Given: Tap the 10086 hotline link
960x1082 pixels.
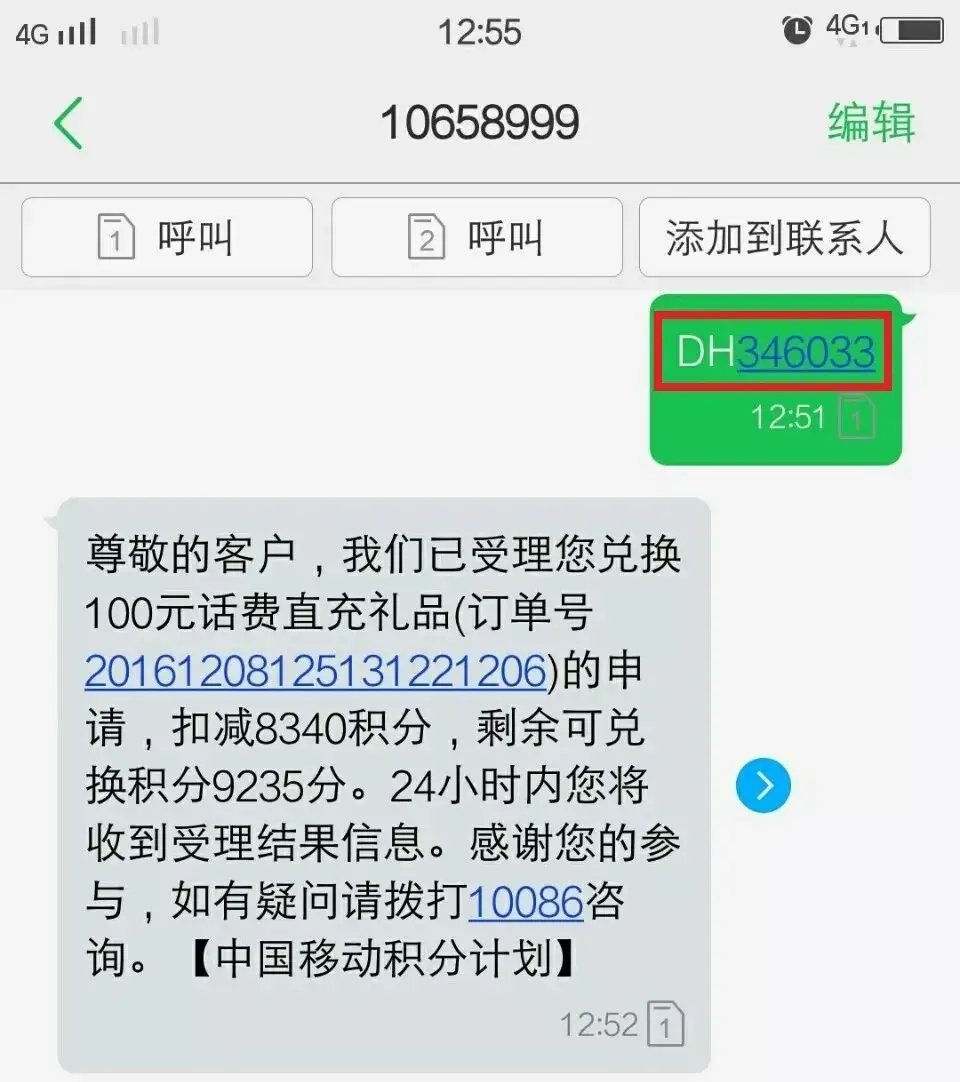Looking at the screenshot, I should point(525,903).
